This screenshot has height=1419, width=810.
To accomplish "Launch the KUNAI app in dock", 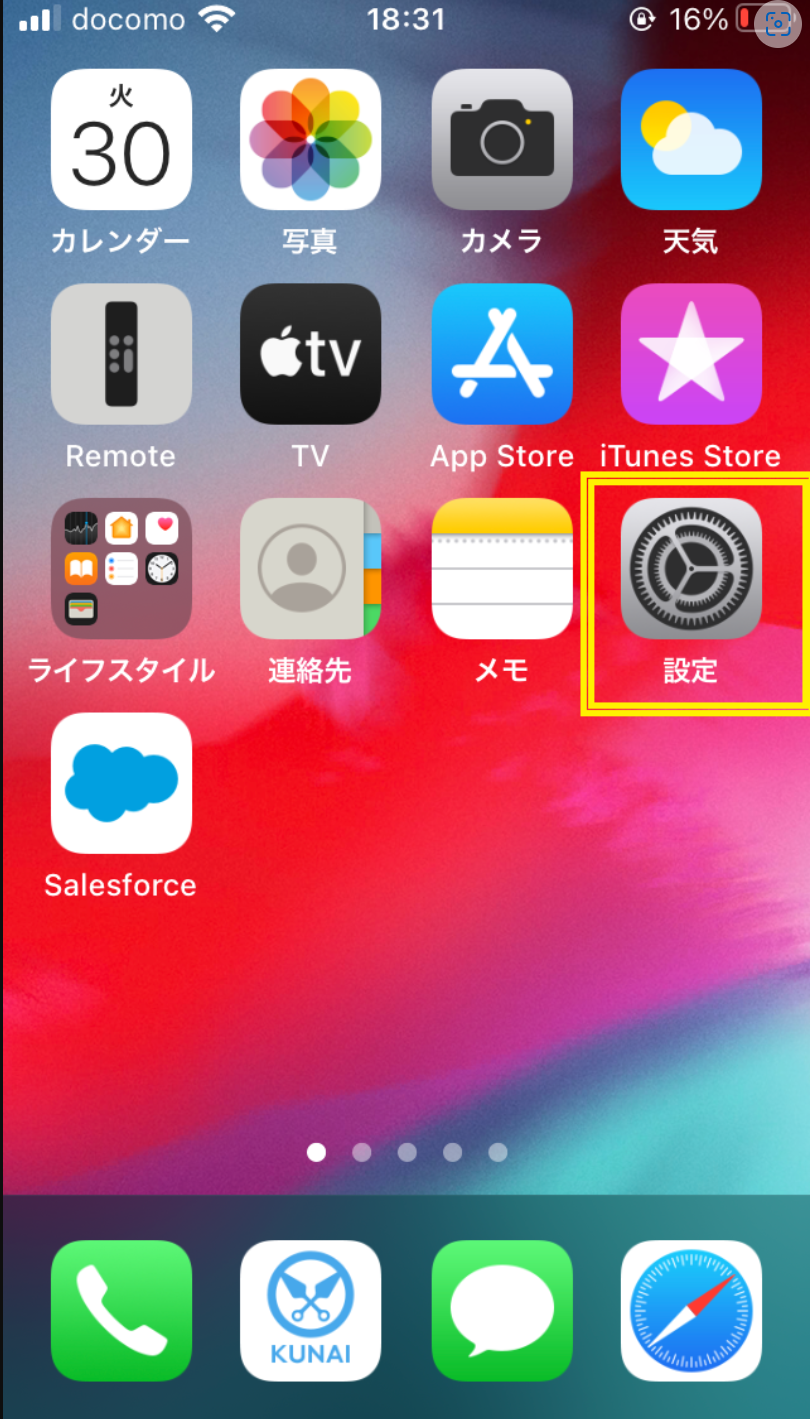I will click(x=310, y=1310).
